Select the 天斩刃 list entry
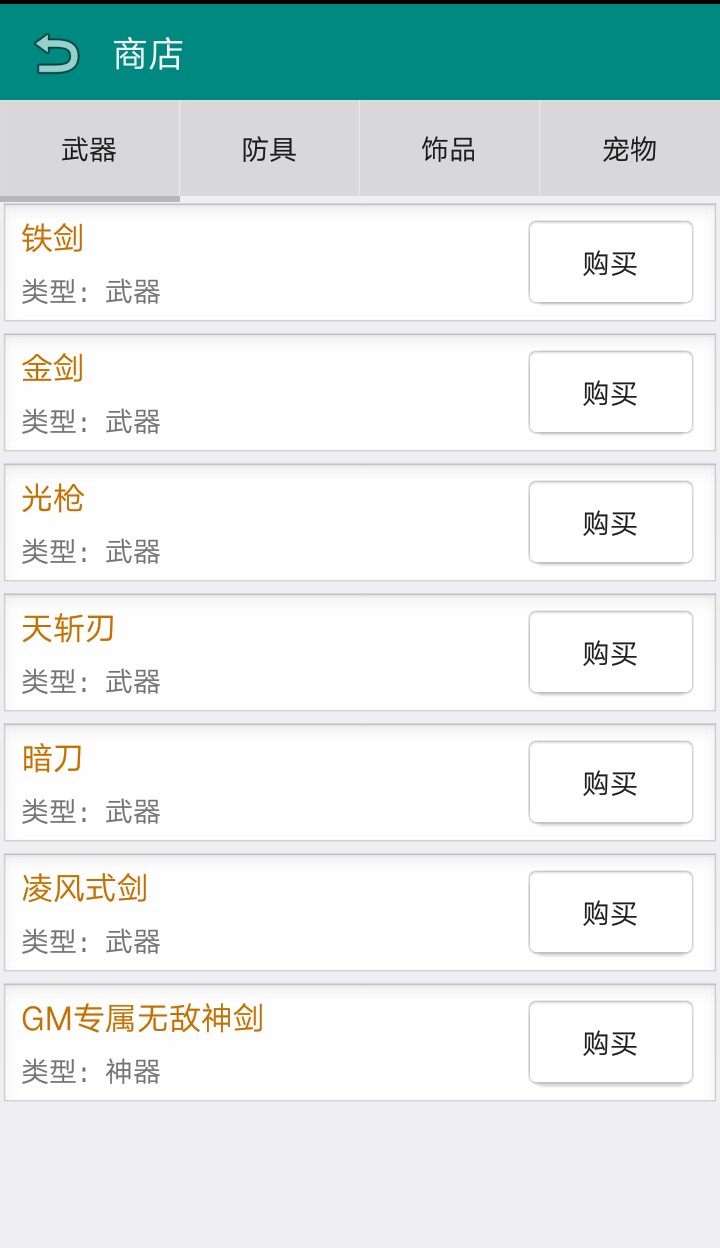This screenshot has height=1248, width=720. point(67,628)
